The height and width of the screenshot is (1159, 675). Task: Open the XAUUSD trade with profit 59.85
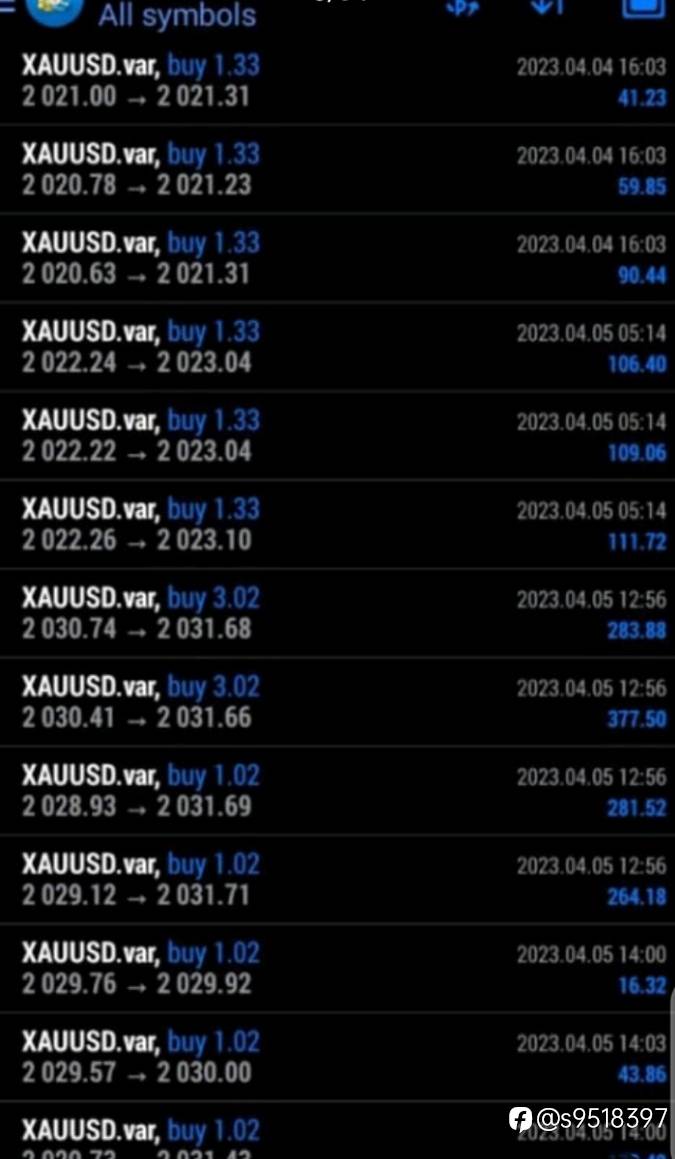coord(337,169)
